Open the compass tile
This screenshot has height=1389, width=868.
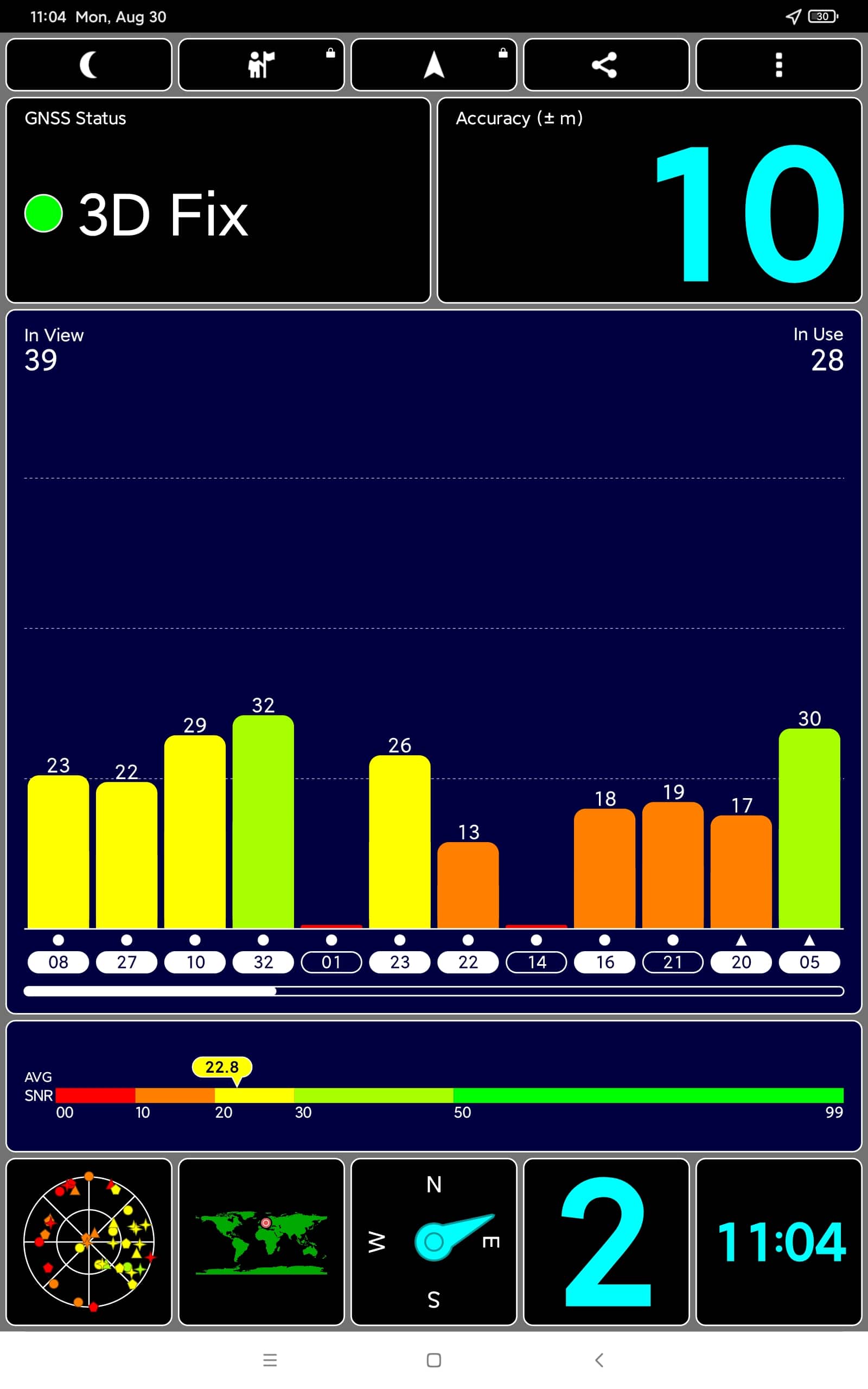434,1241
